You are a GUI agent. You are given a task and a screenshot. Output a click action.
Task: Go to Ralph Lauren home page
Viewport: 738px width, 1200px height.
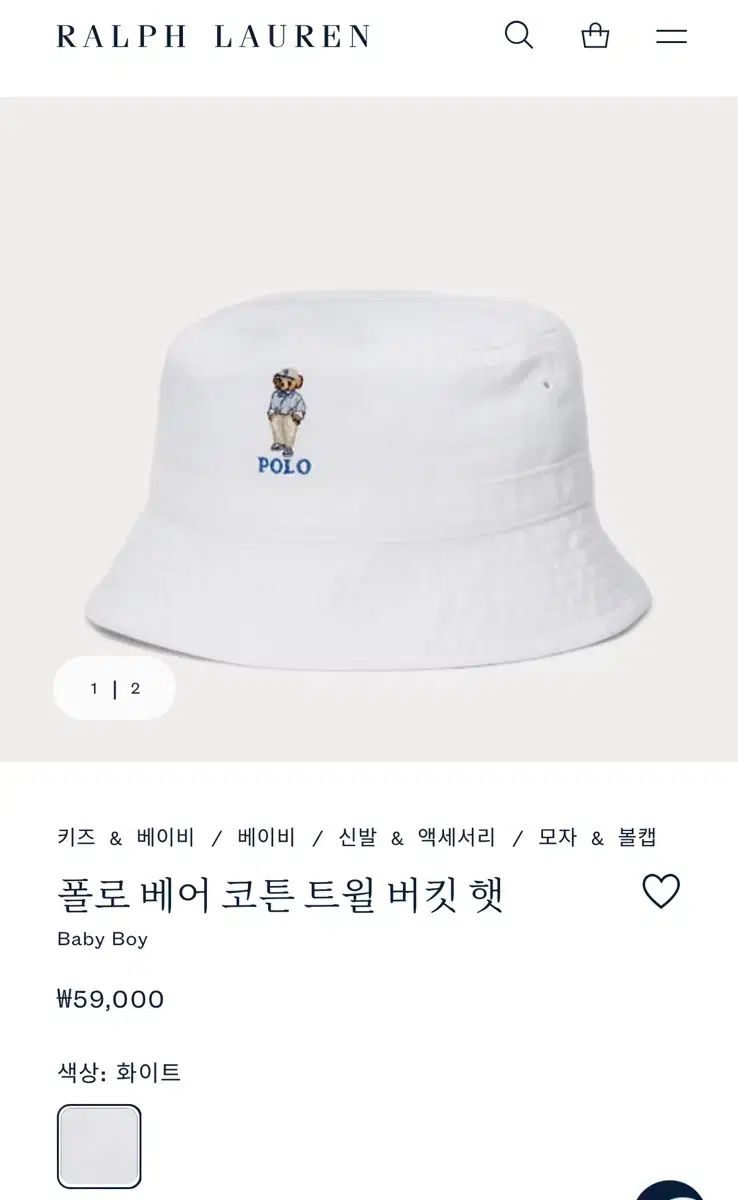(x=213, y=37)
